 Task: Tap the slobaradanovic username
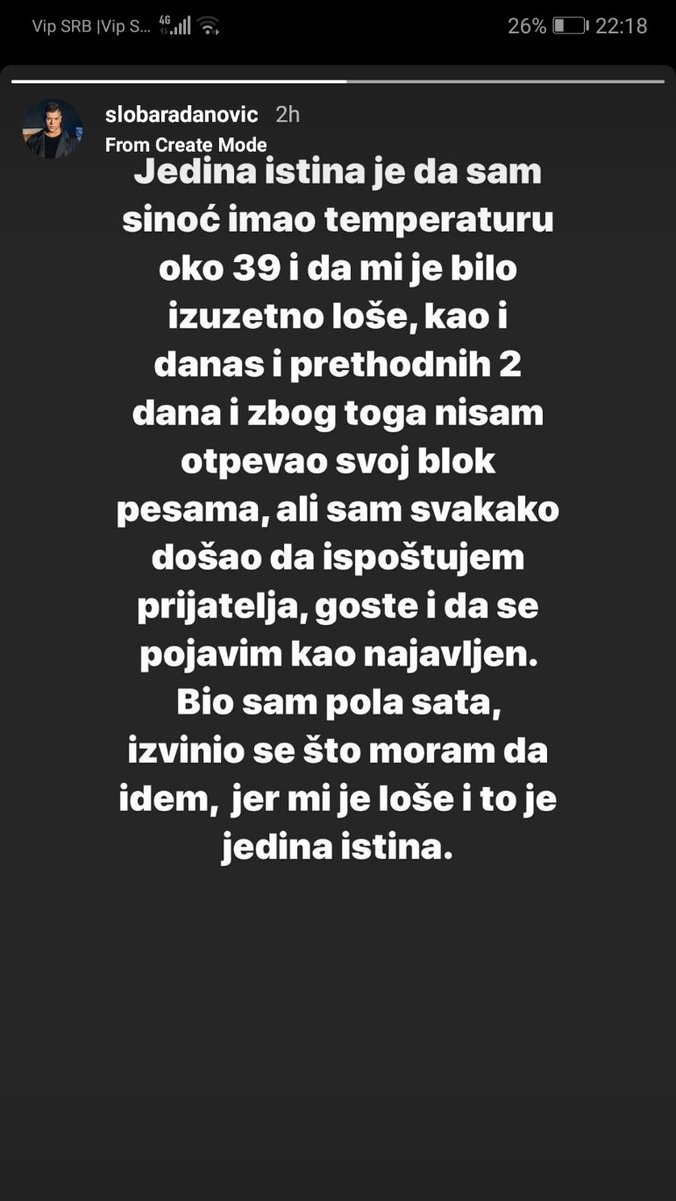click(x=182, y=115)
